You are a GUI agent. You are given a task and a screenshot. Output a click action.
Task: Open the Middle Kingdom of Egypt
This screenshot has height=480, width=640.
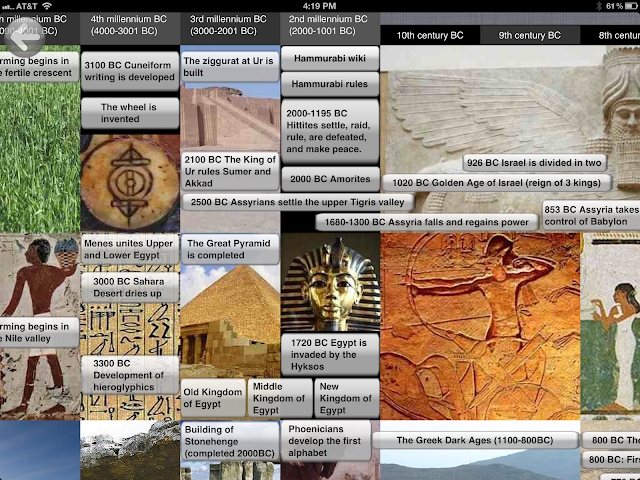pyautogui.click(x=279, y=398)
